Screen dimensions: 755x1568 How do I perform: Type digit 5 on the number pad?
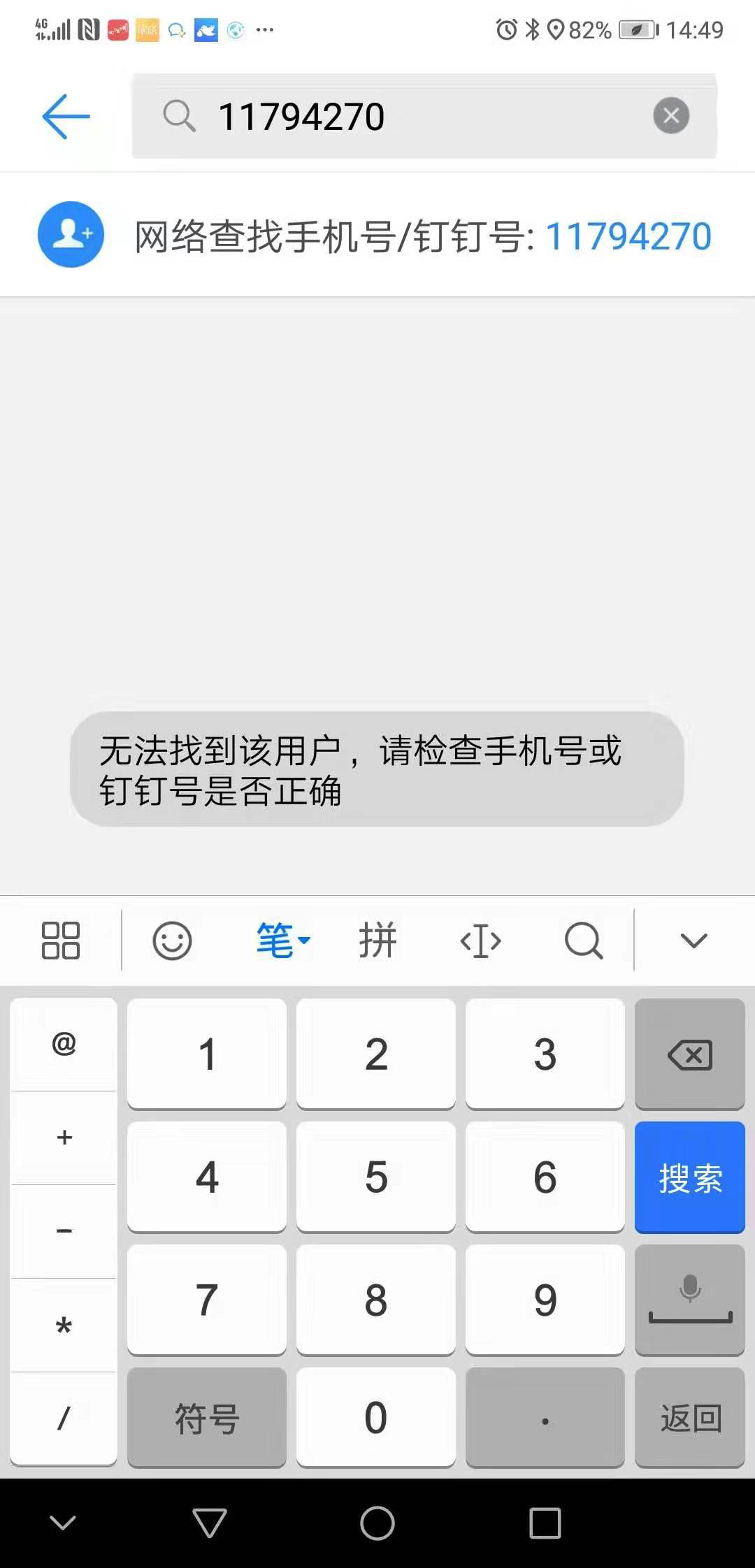(x=376, y=1177)
